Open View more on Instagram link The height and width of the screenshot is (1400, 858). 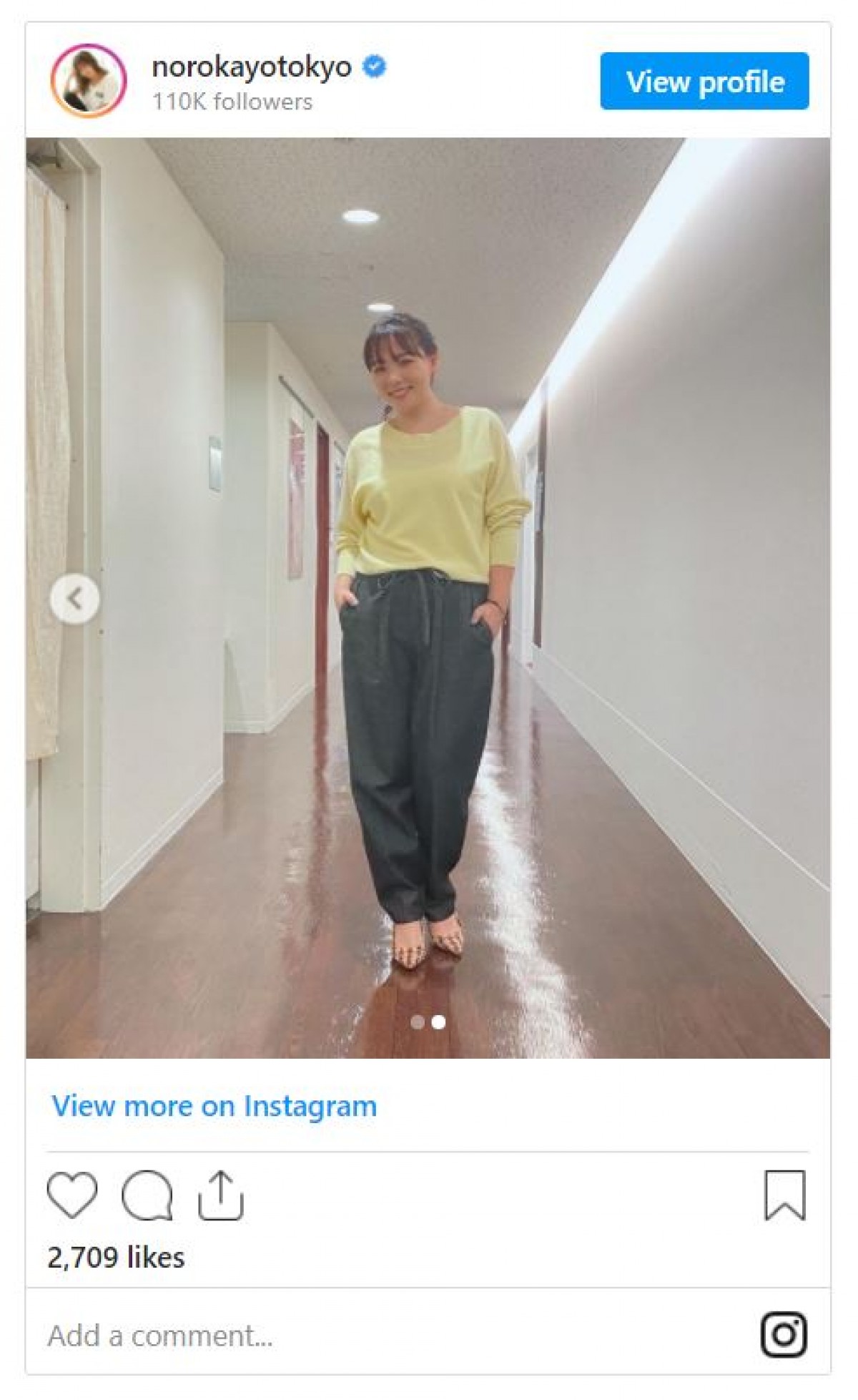point(214,1106)
